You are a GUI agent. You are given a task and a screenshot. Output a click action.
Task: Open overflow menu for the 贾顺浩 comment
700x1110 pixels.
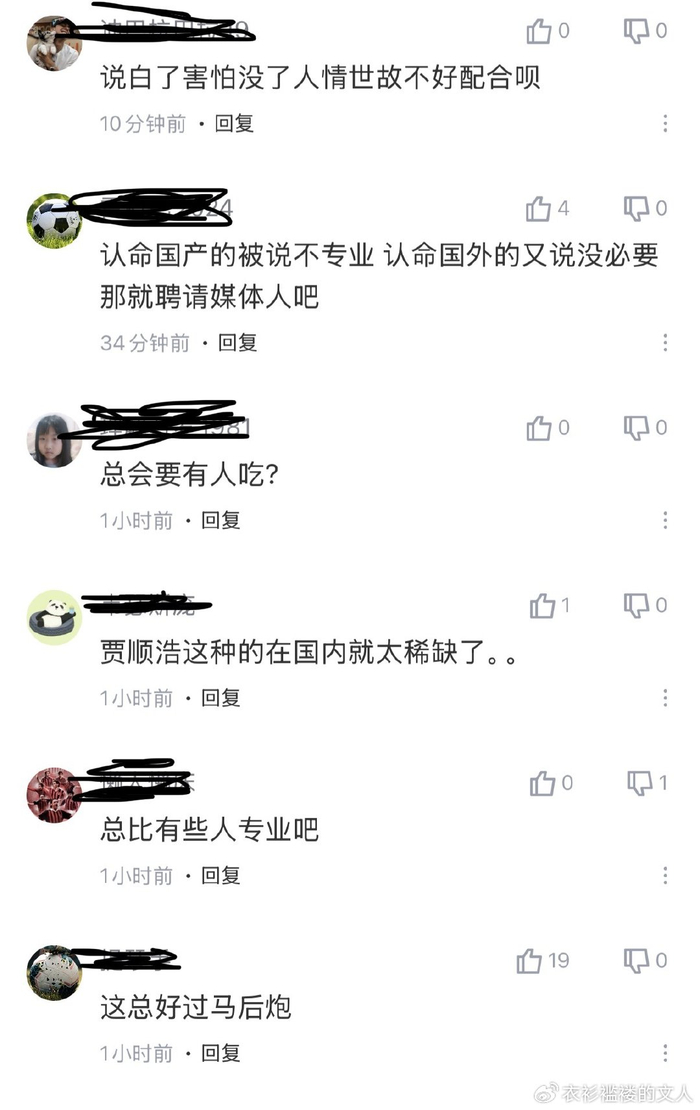coord(665,698)
